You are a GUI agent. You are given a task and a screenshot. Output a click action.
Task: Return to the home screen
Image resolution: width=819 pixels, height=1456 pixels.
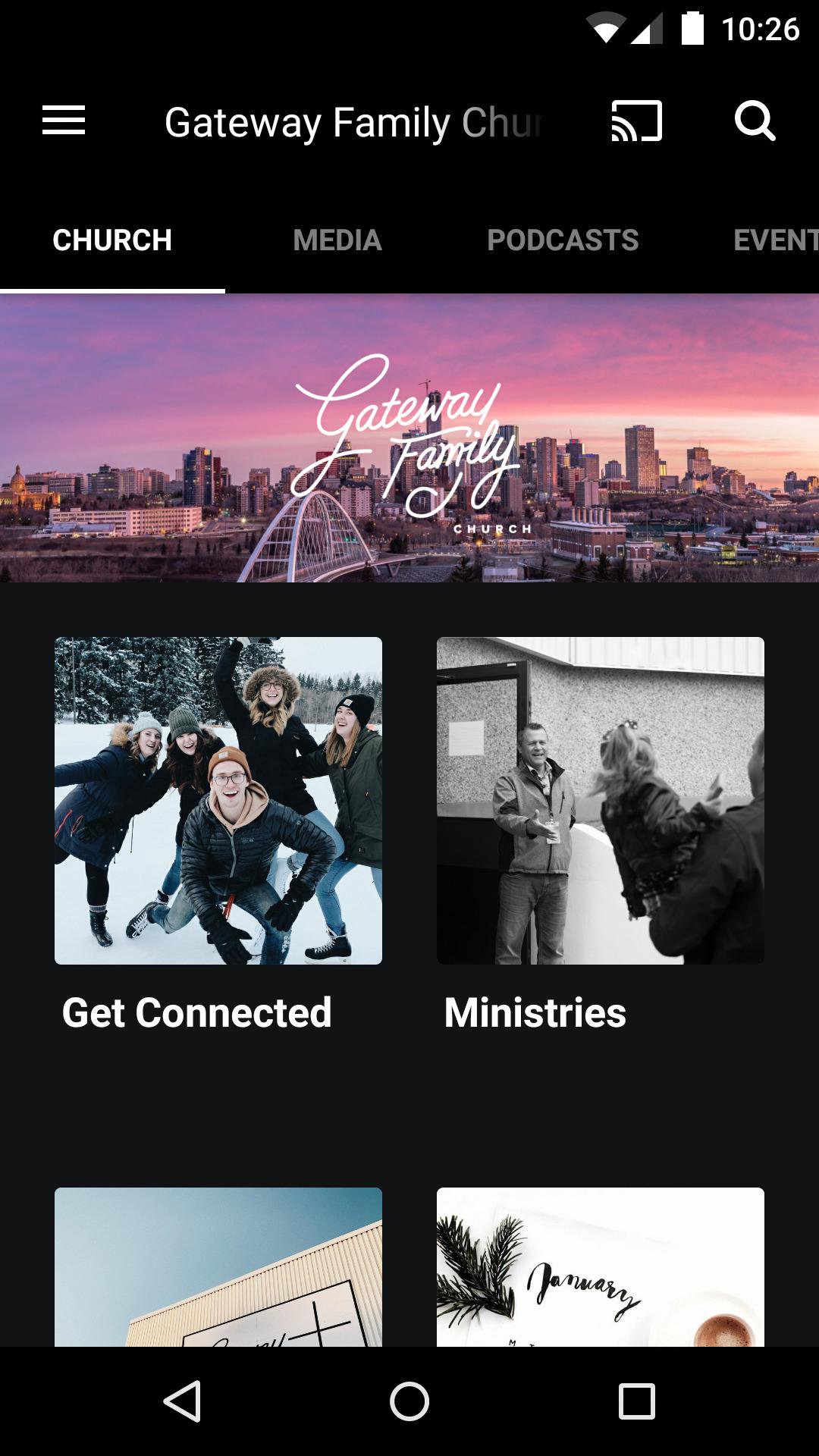click(409, 1401)
